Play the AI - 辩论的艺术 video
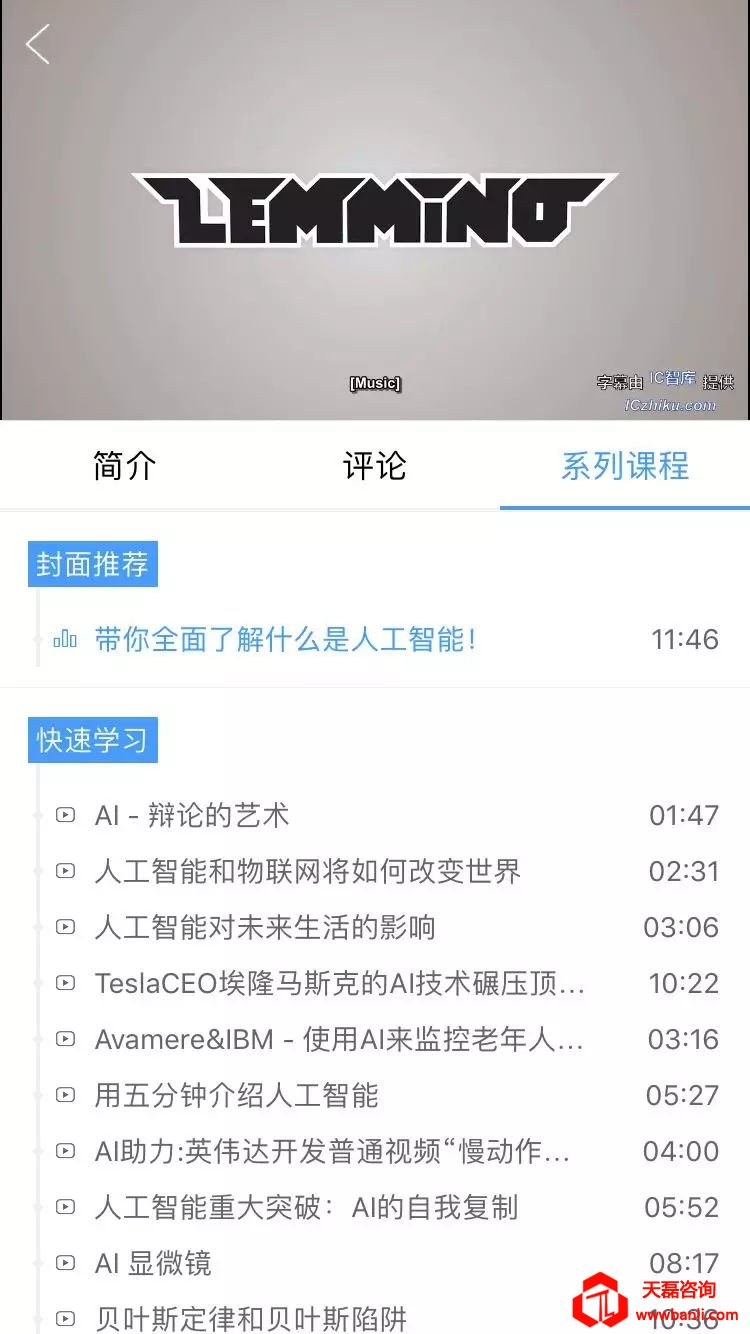 (x=192, y=815)
